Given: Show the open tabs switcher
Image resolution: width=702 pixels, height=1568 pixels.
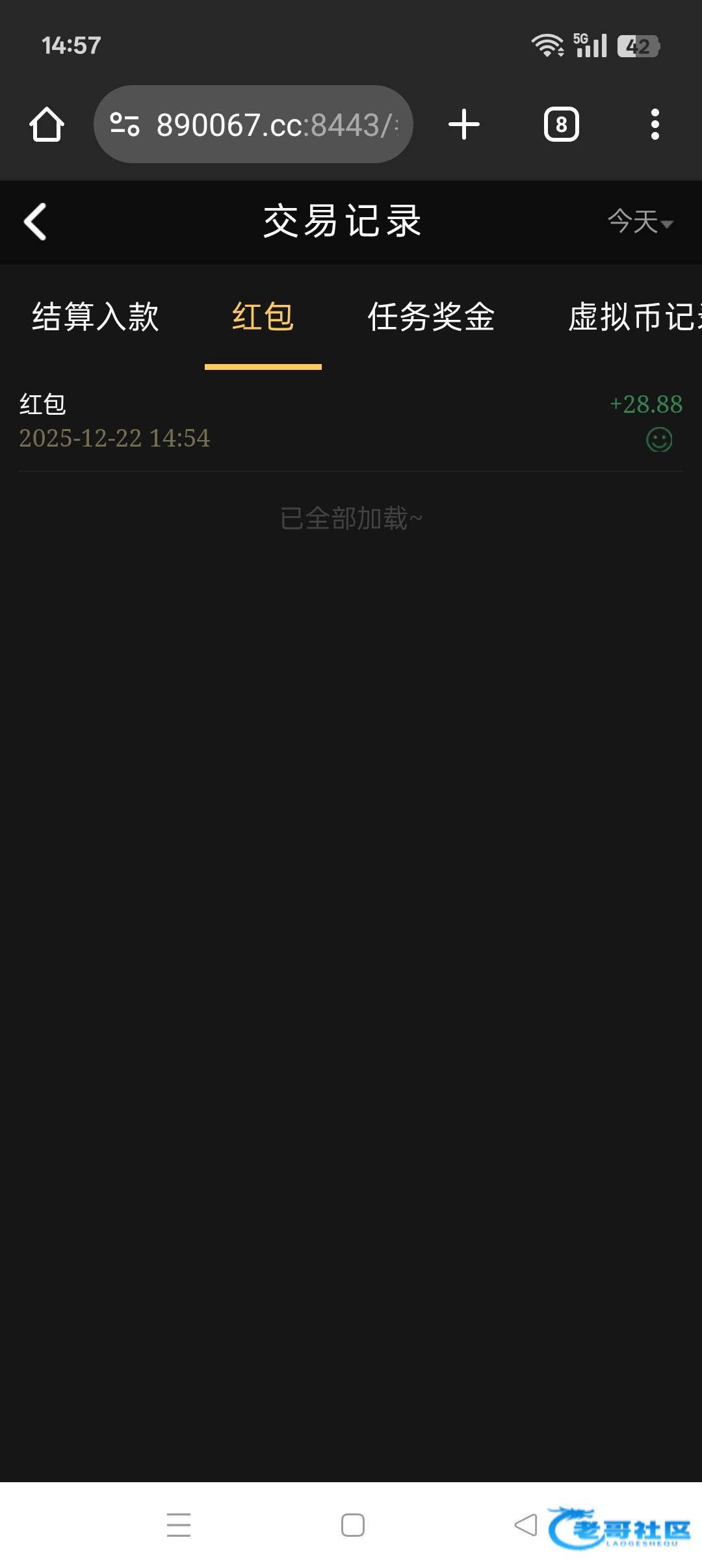Looking at the screenshot, I should pyautogui.click(x=561, y=124).
